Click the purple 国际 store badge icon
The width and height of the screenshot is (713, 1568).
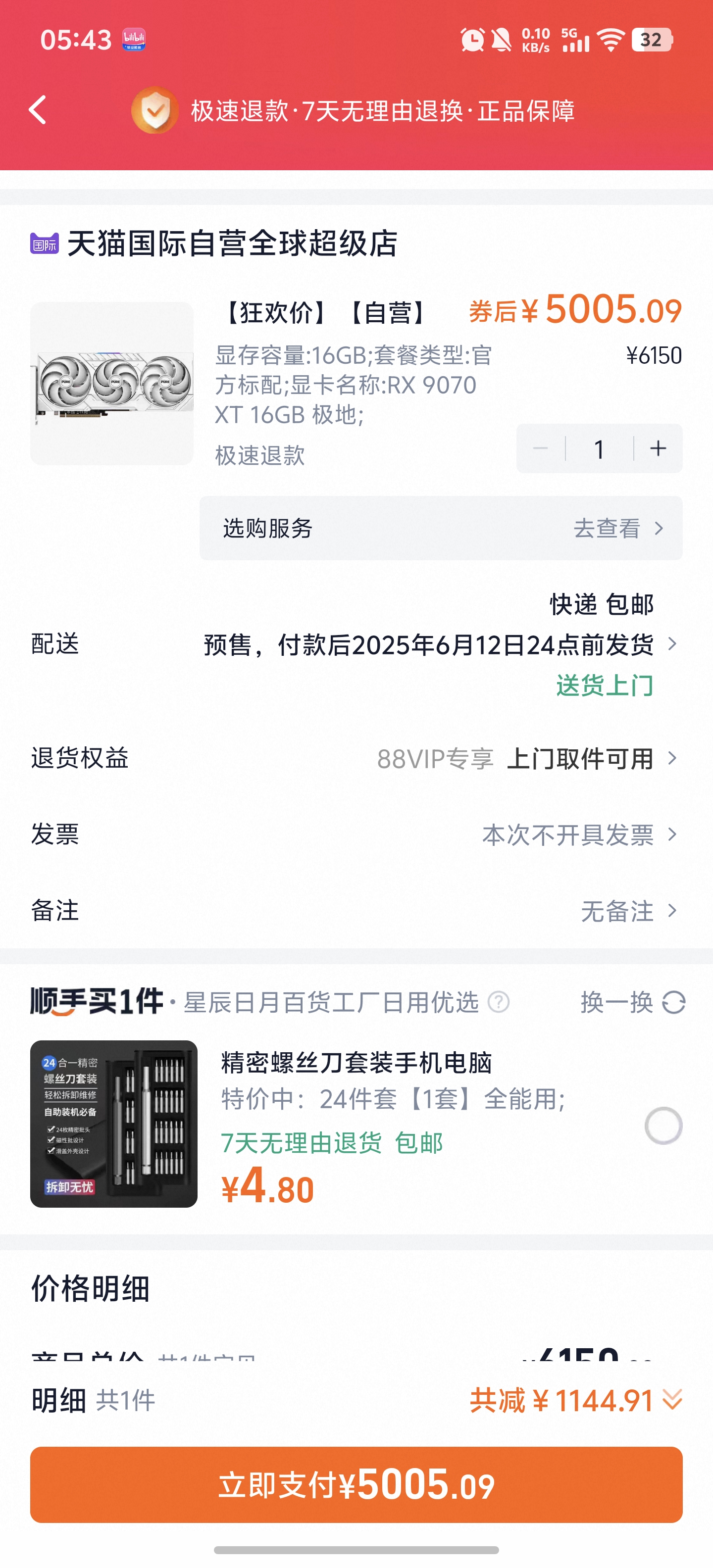pos(44,243)
